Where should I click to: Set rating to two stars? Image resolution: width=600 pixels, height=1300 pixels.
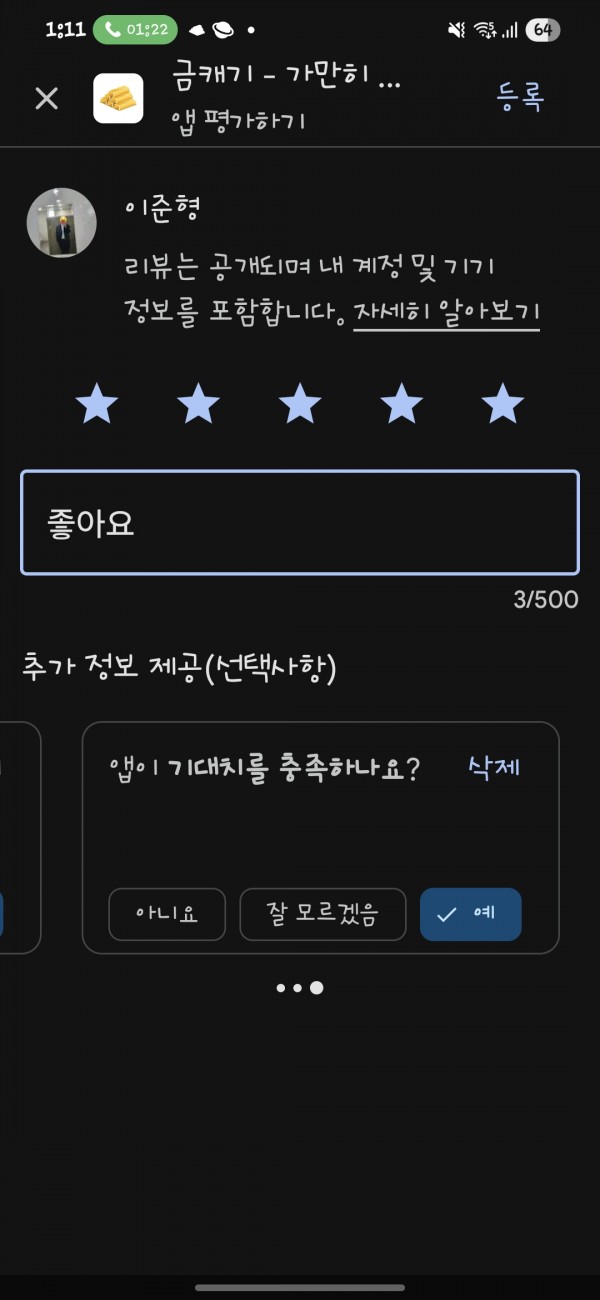198,404
